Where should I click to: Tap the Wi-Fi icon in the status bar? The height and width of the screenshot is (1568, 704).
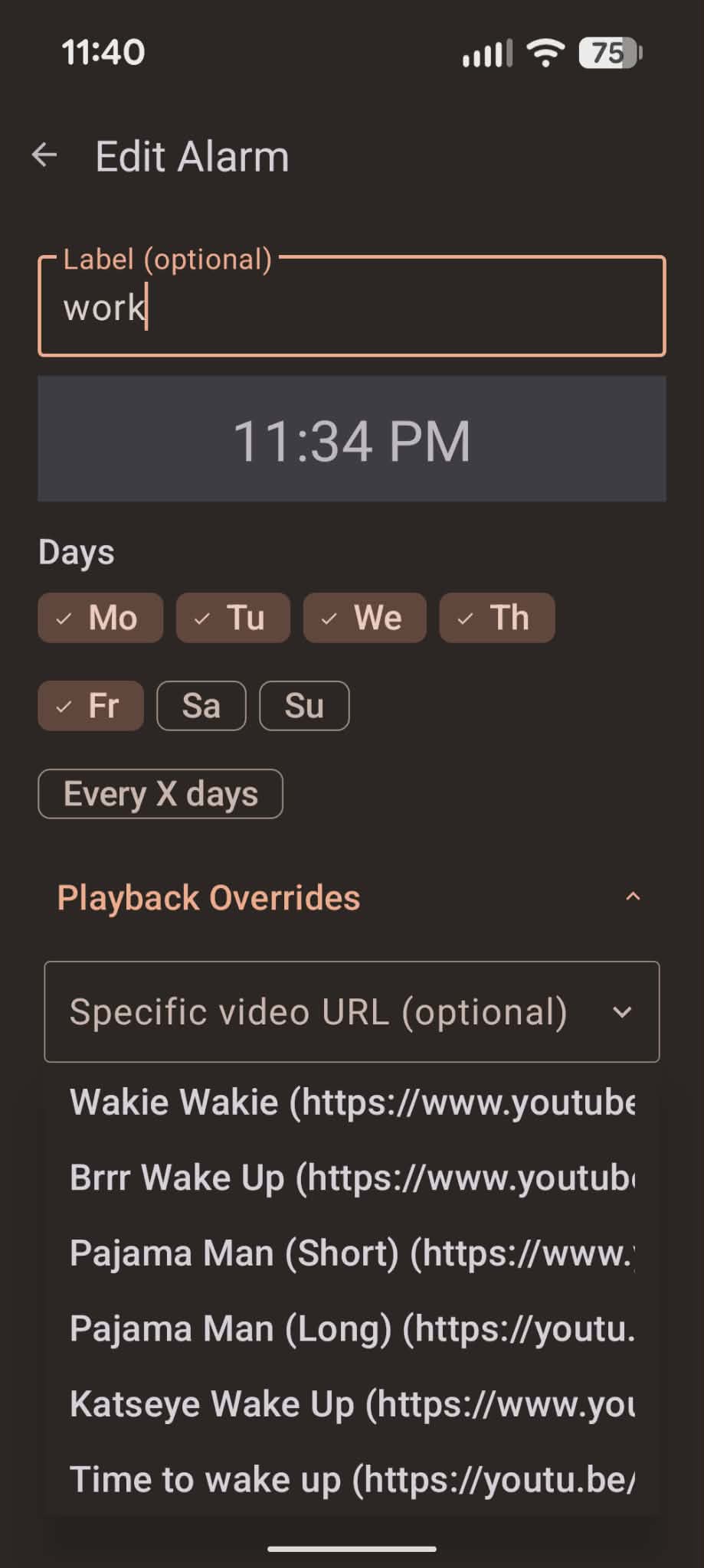tap(544, 52)
